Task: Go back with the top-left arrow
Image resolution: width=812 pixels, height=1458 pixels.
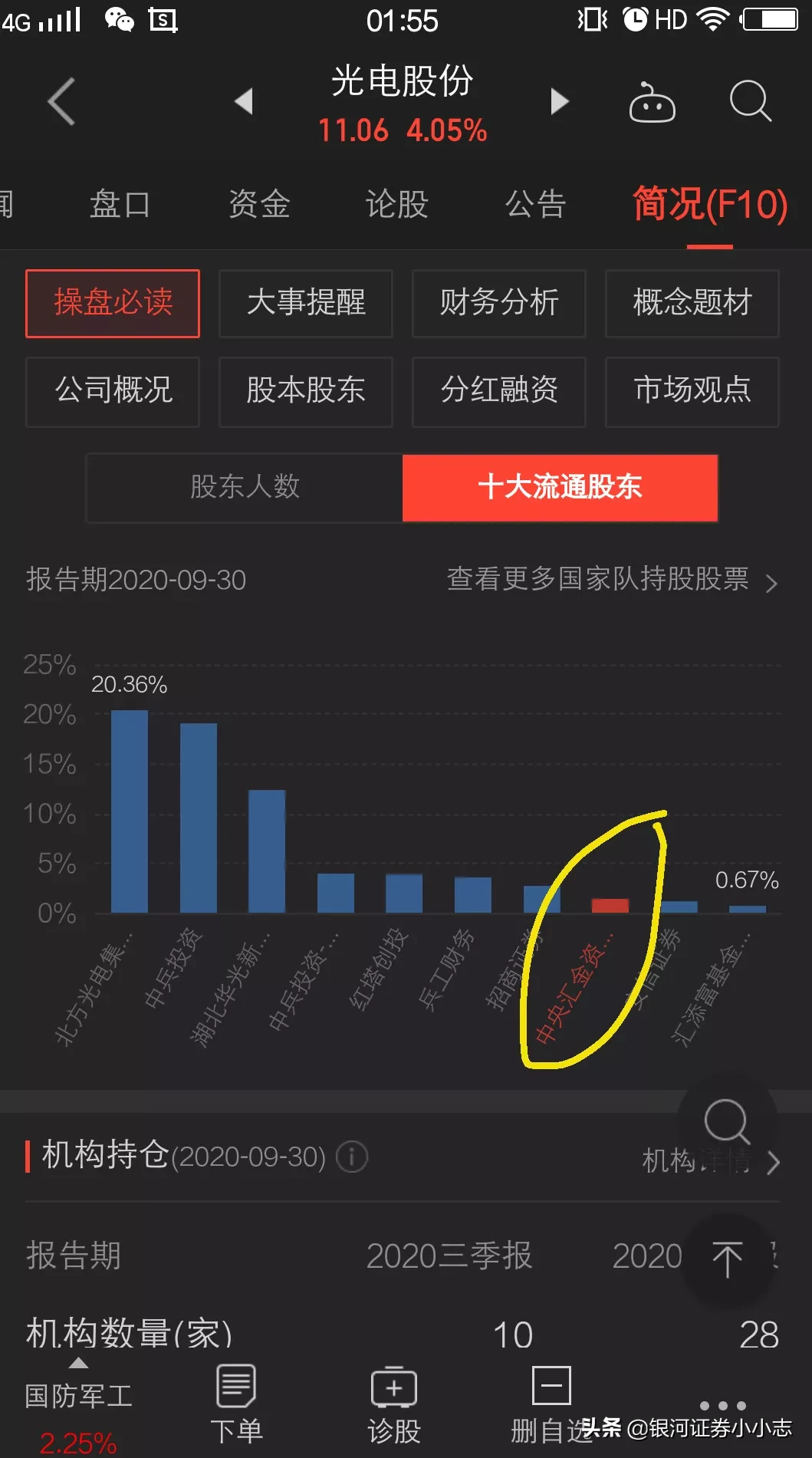Action: (62, 101)
